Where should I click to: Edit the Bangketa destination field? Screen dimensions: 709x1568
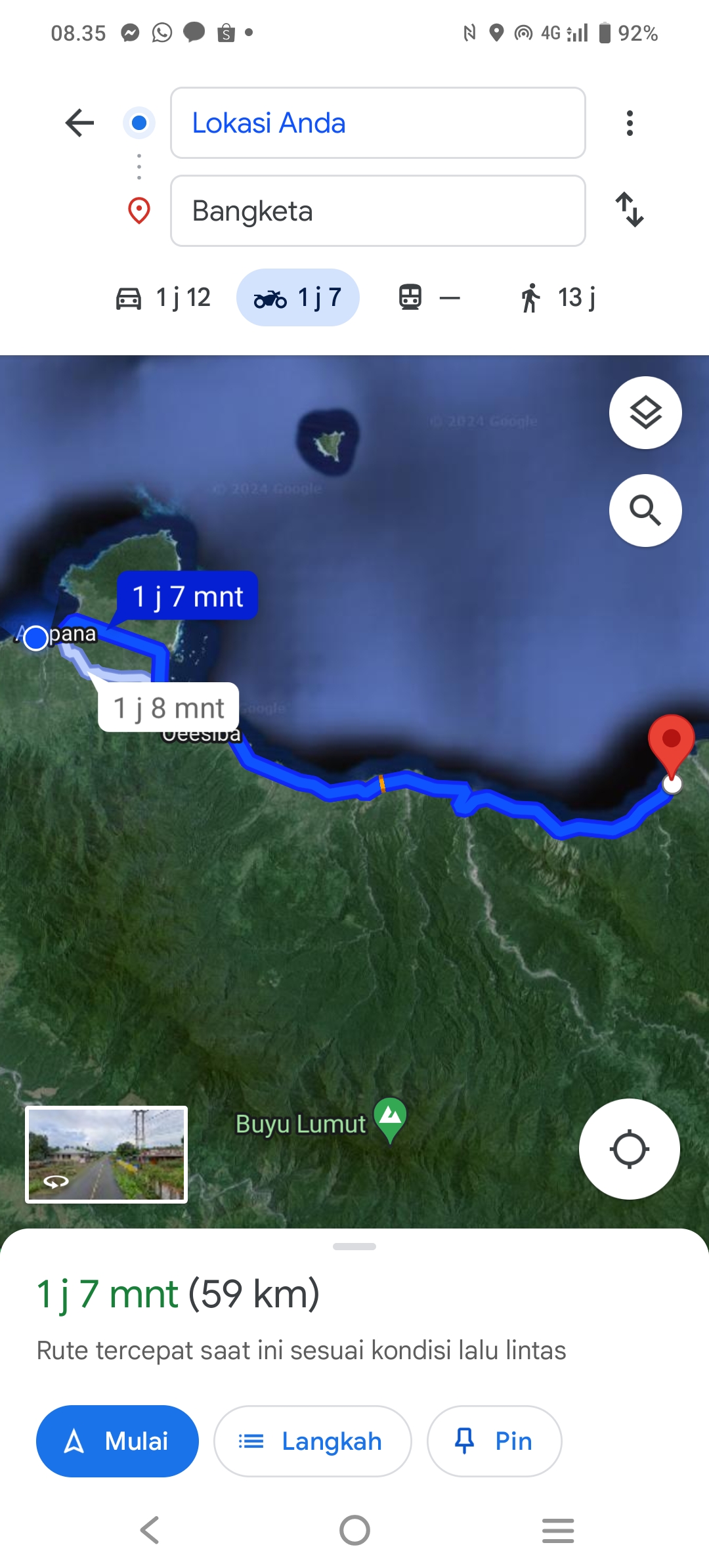378,211
